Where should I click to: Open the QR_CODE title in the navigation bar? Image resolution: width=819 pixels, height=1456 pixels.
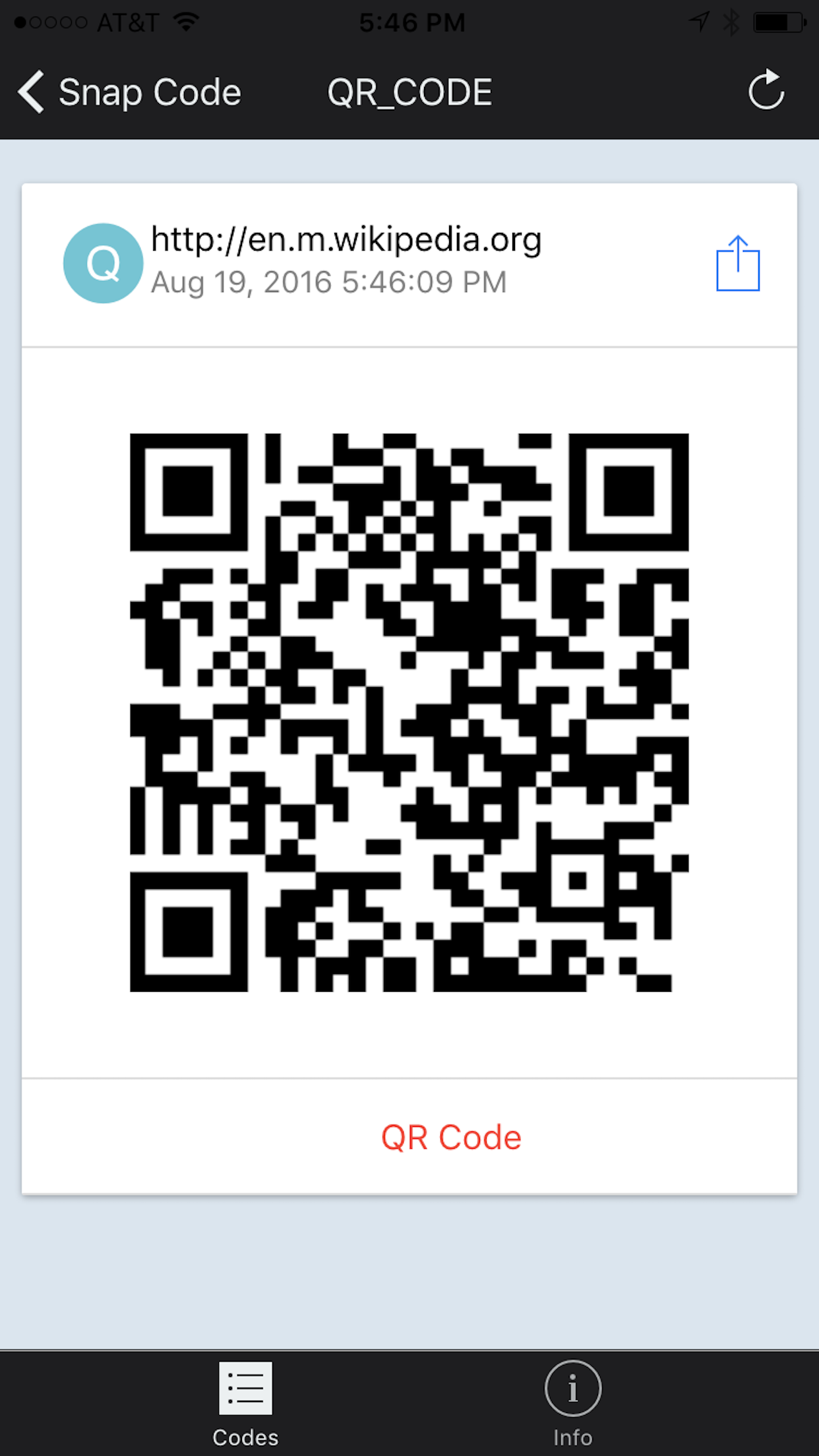click(409, 91)
